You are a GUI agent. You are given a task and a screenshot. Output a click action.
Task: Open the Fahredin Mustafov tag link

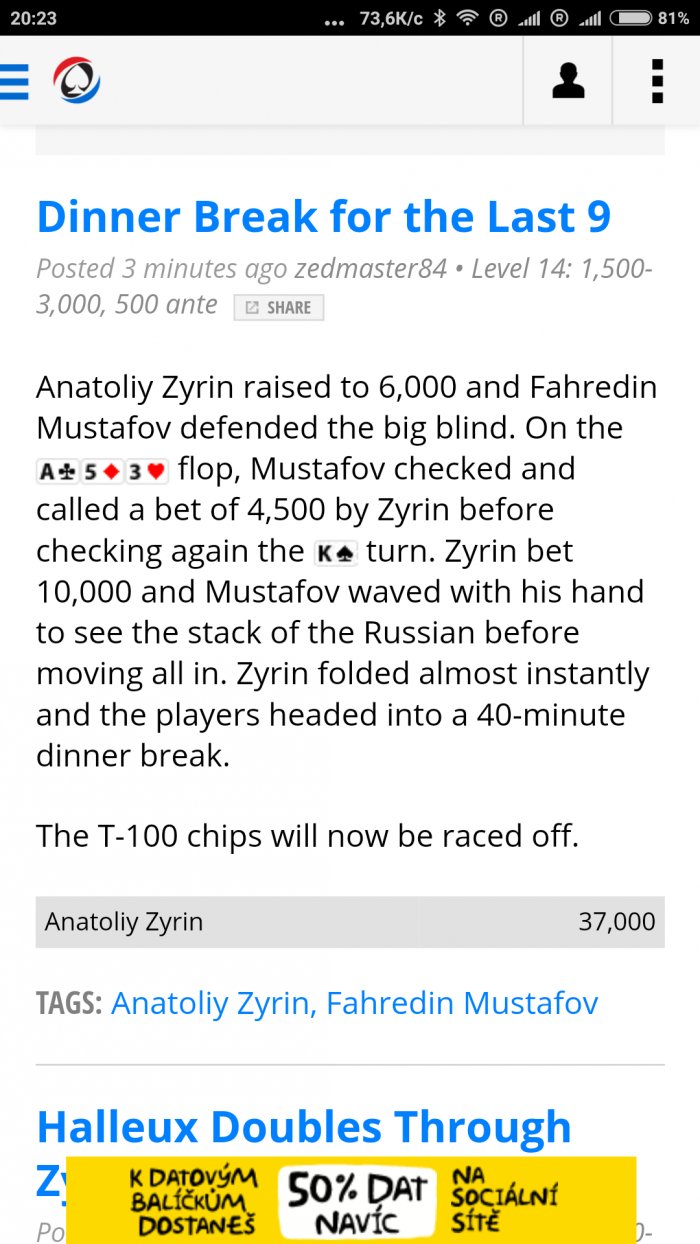click(x=462, y=1003)
